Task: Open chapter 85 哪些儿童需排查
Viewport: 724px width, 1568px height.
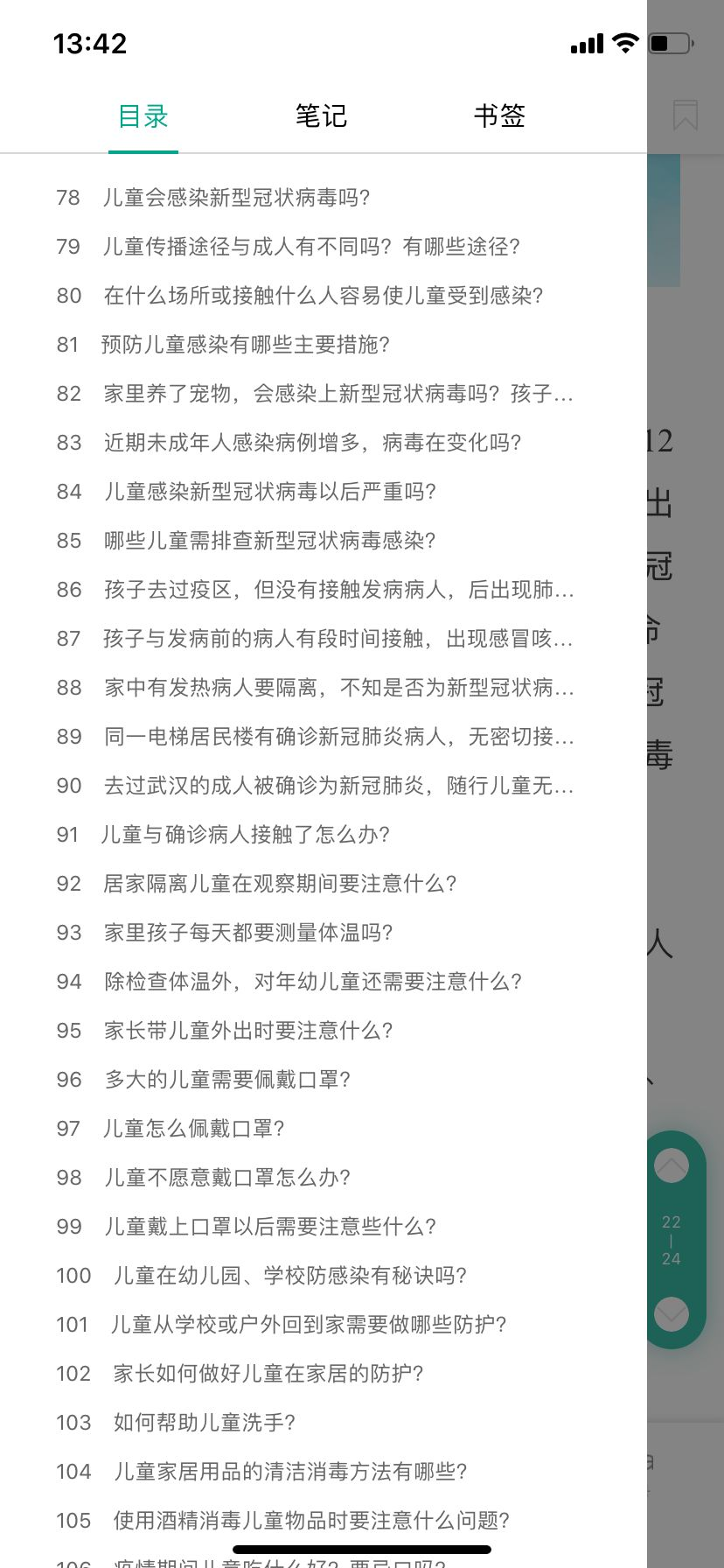Action: pos(269,541)
